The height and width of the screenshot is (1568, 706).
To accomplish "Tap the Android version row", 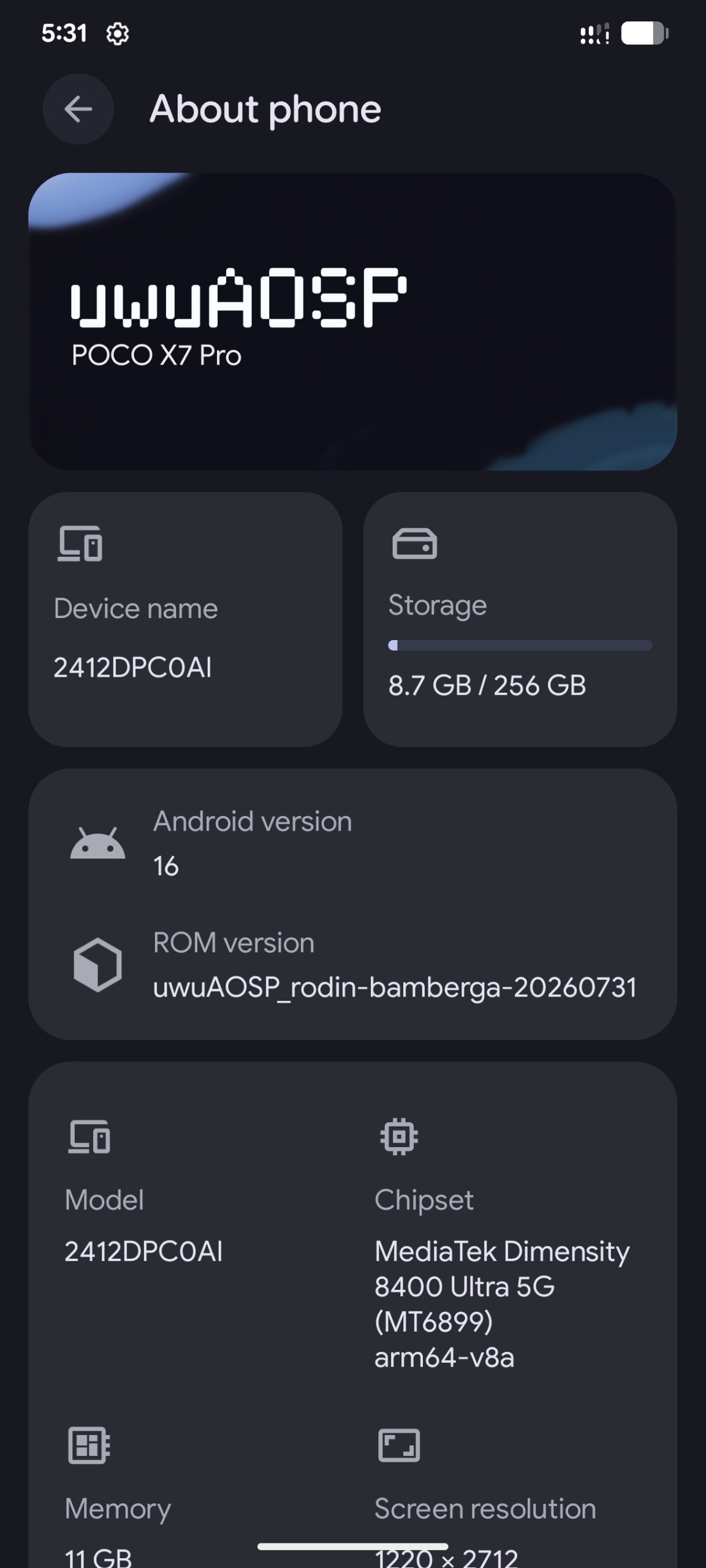I will pos(352,843).
